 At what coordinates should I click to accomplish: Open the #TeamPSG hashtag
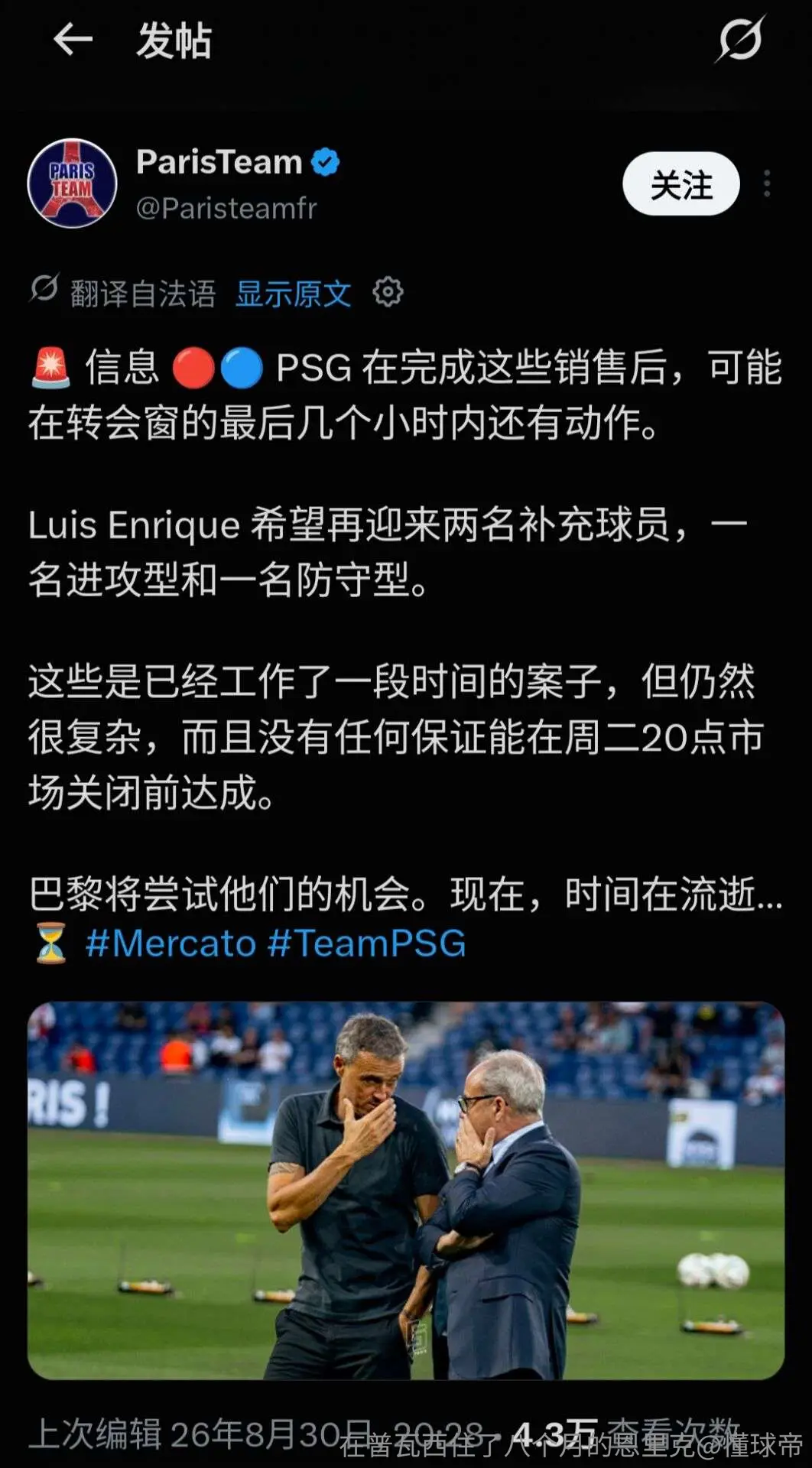coord(367,943)
